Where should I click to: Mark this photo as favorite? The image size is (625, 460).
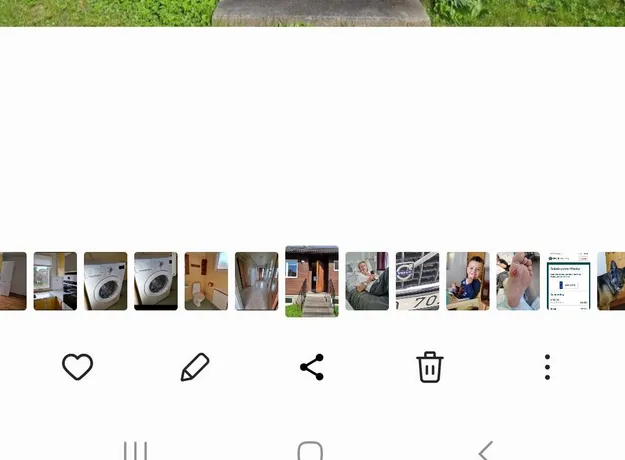[x=77, y=367]
